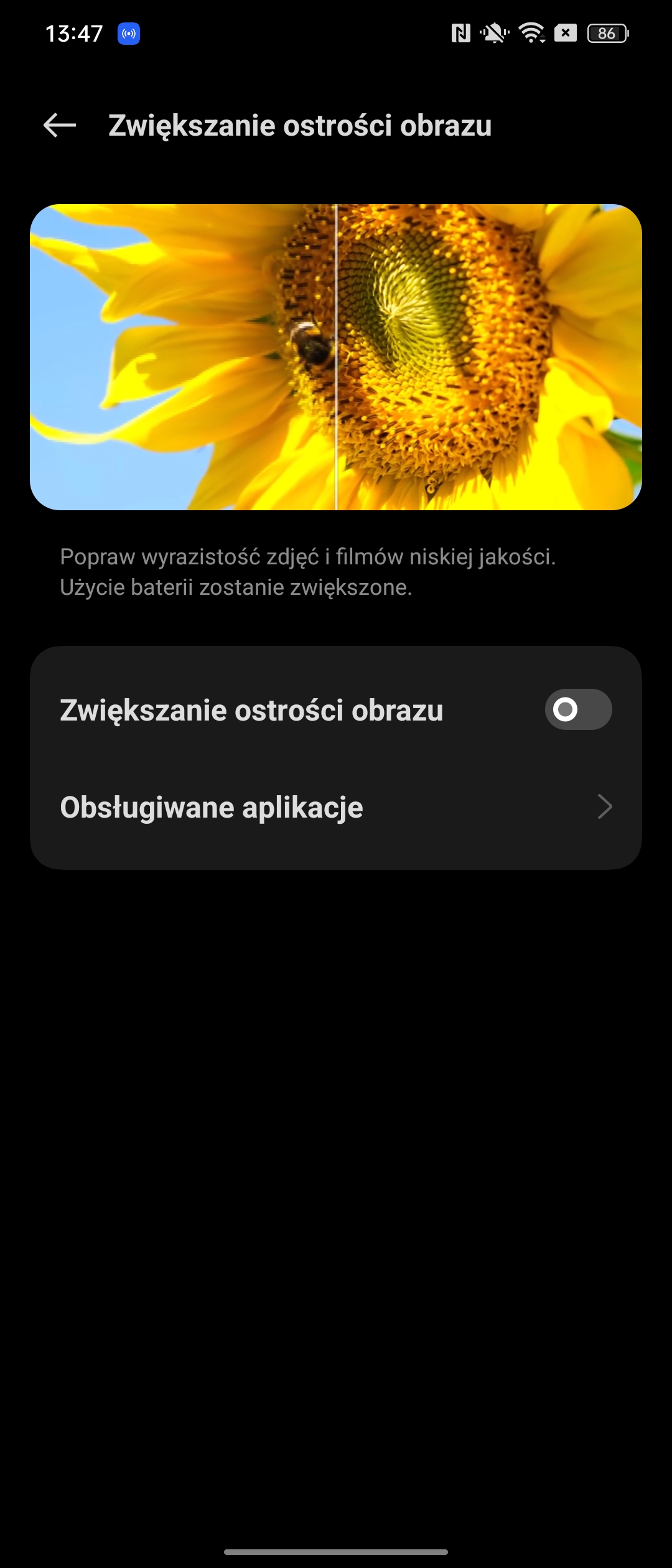The height and width of the screenshot is (1568, 672).
Task: Tap the muted notifications bell icon
Action: pyautogui.click(x=493, y=34)
